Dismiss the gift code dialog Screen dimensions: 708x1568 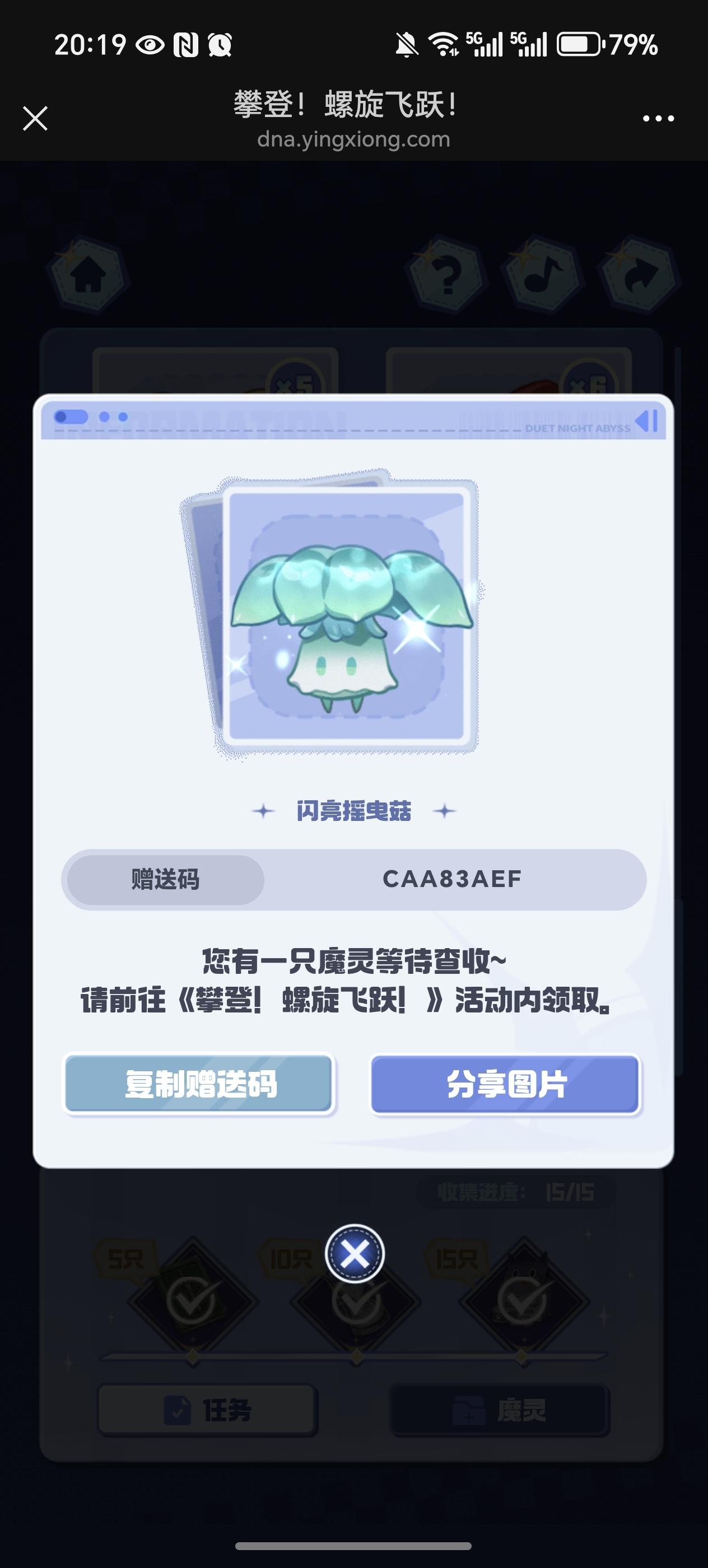point(355,1254)
